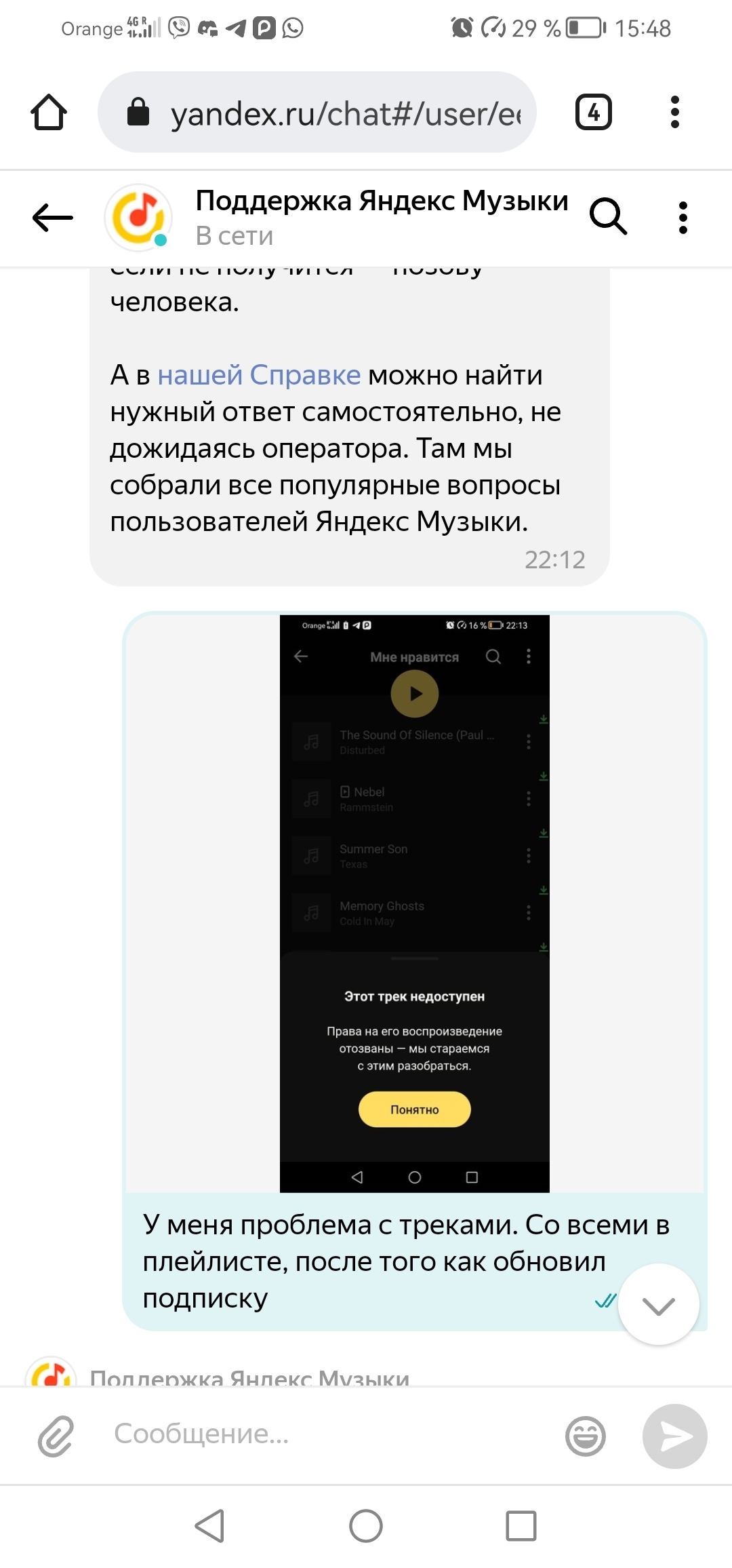This screenshot has height=1568, width=732.
Task: Open the sent screenshot image
Action: point(414,903)
